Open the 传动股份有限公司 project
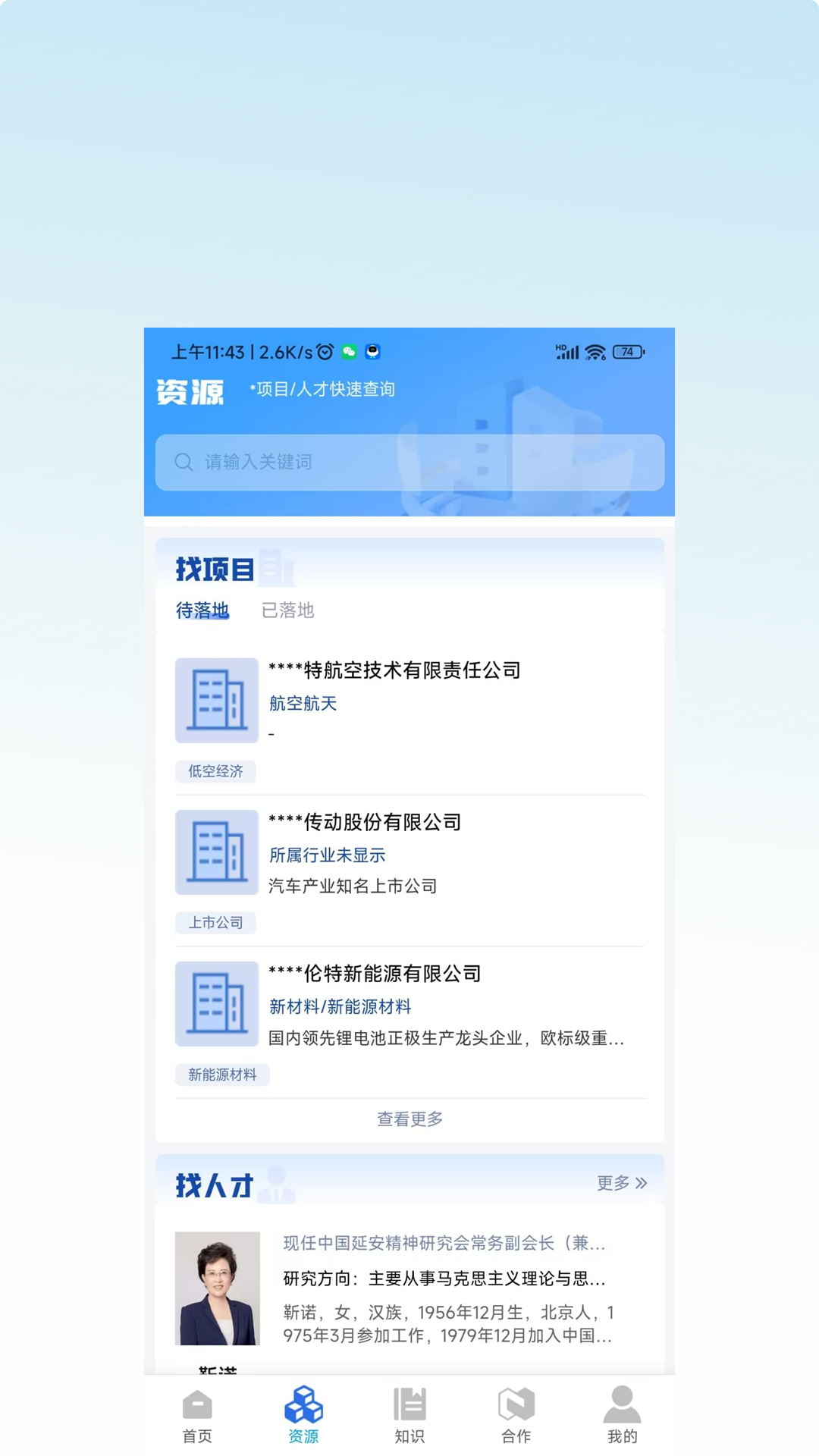819x1456 pixels. tap(365, 822)
